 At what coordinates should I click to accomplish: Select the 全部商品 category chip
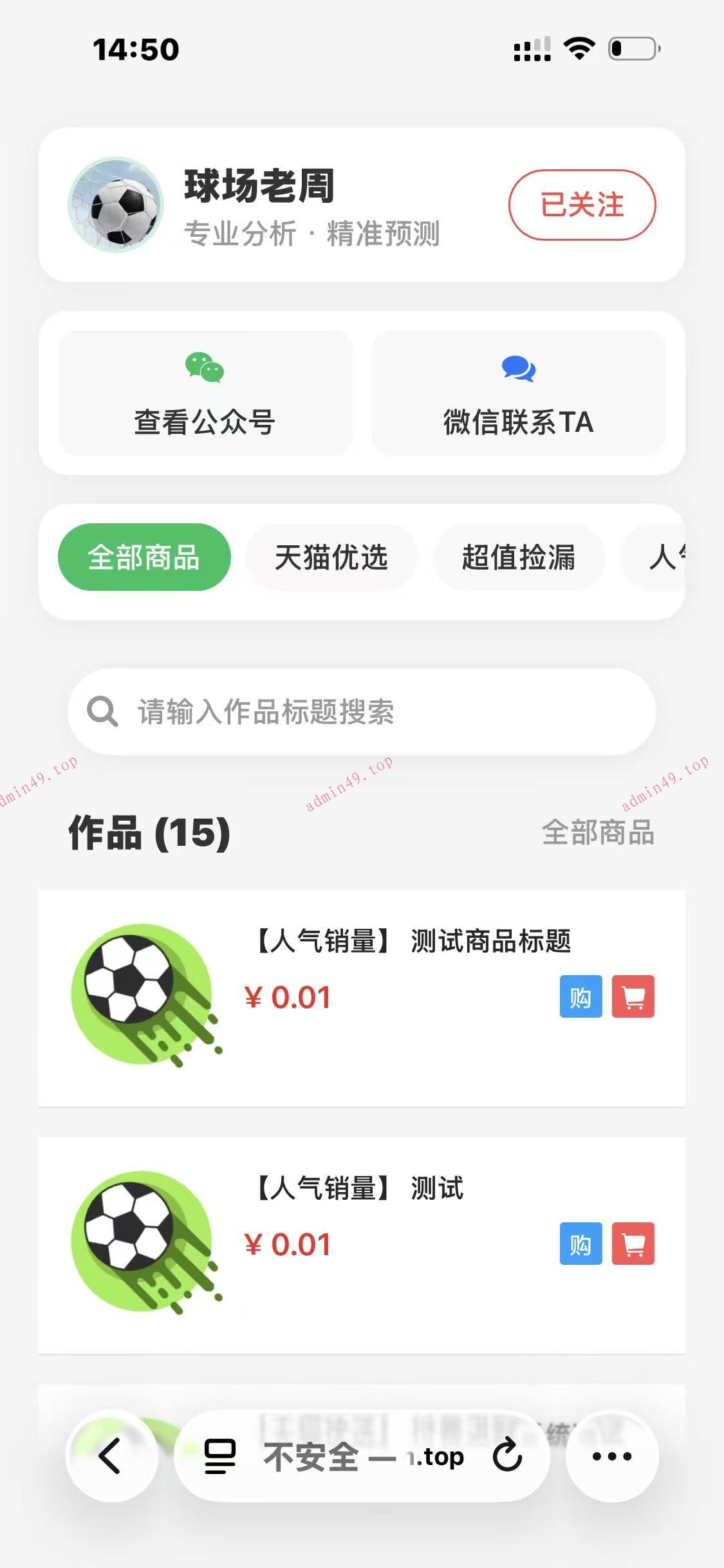[144, 557]
